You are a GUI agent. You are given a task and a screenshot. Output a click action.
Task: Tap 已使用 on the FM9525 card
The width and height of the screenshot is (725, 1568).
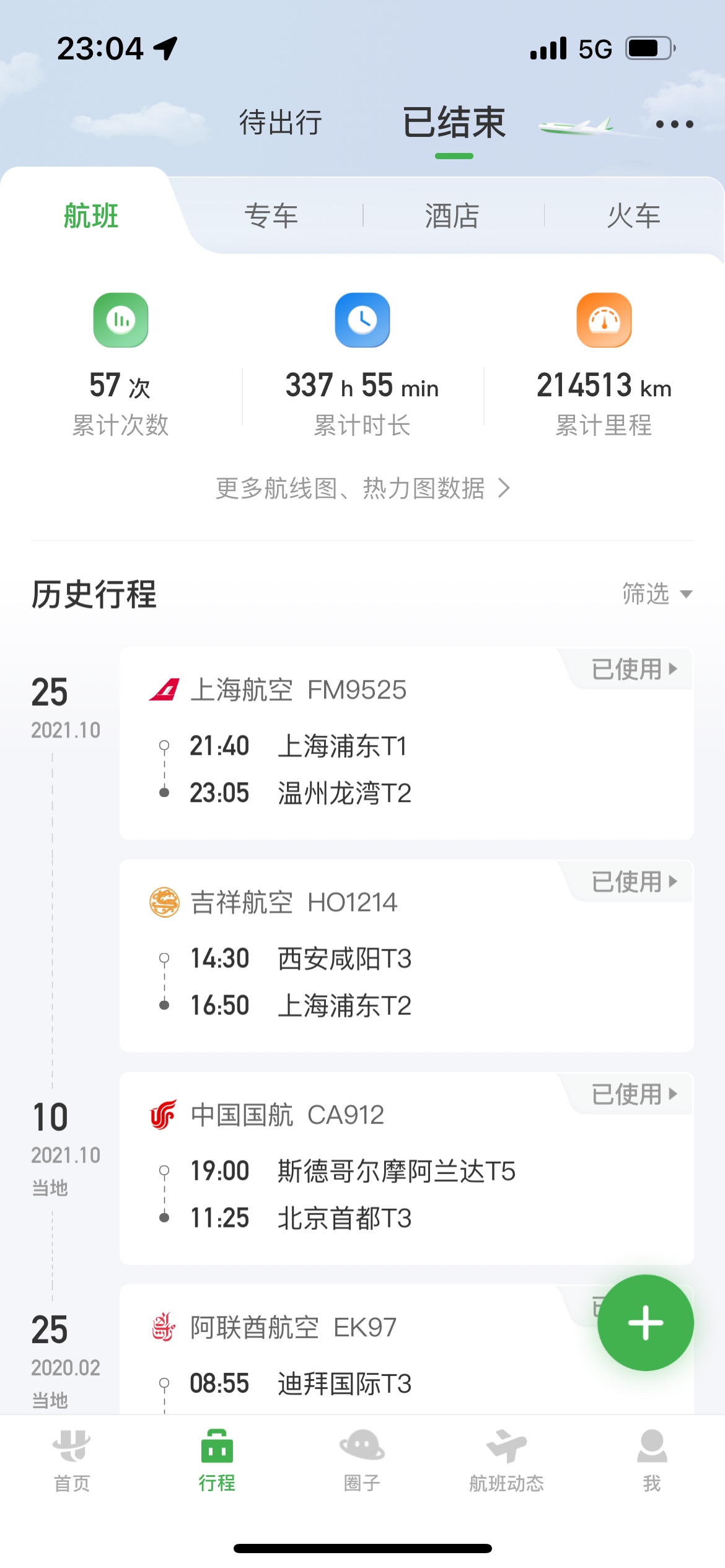tap(634, 669)
